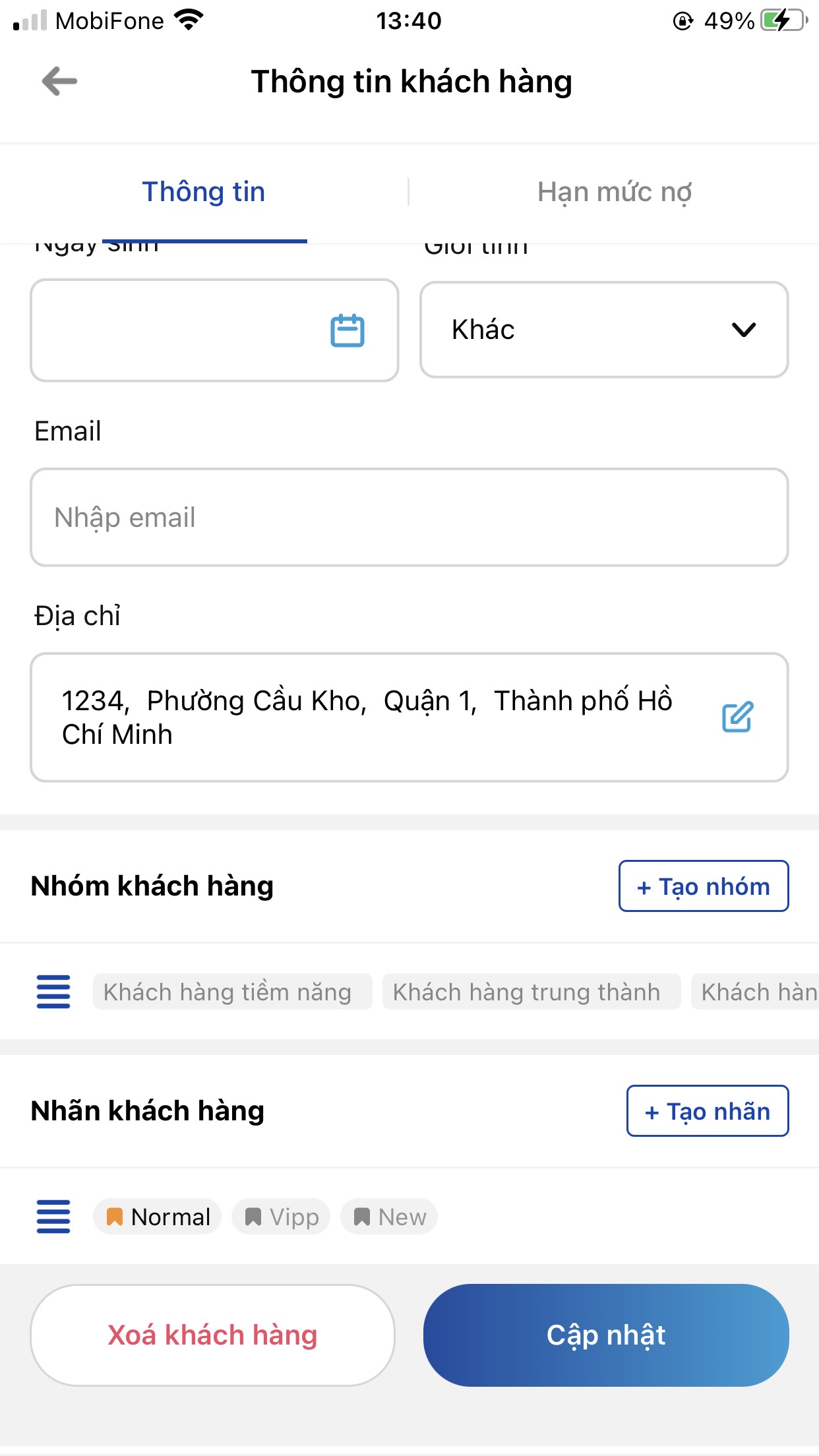Viewport: 819px width, 1456px height.
Task: Choose the Vipp label chip
Action: [x=281, y=1217]
